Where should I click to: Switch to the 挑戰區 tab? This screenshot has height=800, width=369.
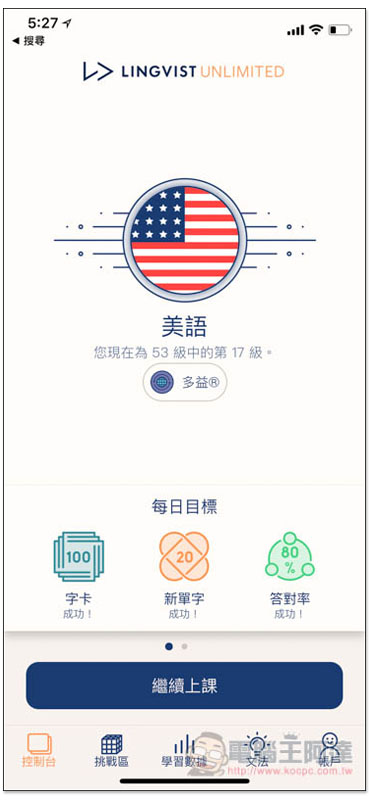pyautogui.click(x=111, y=751)
